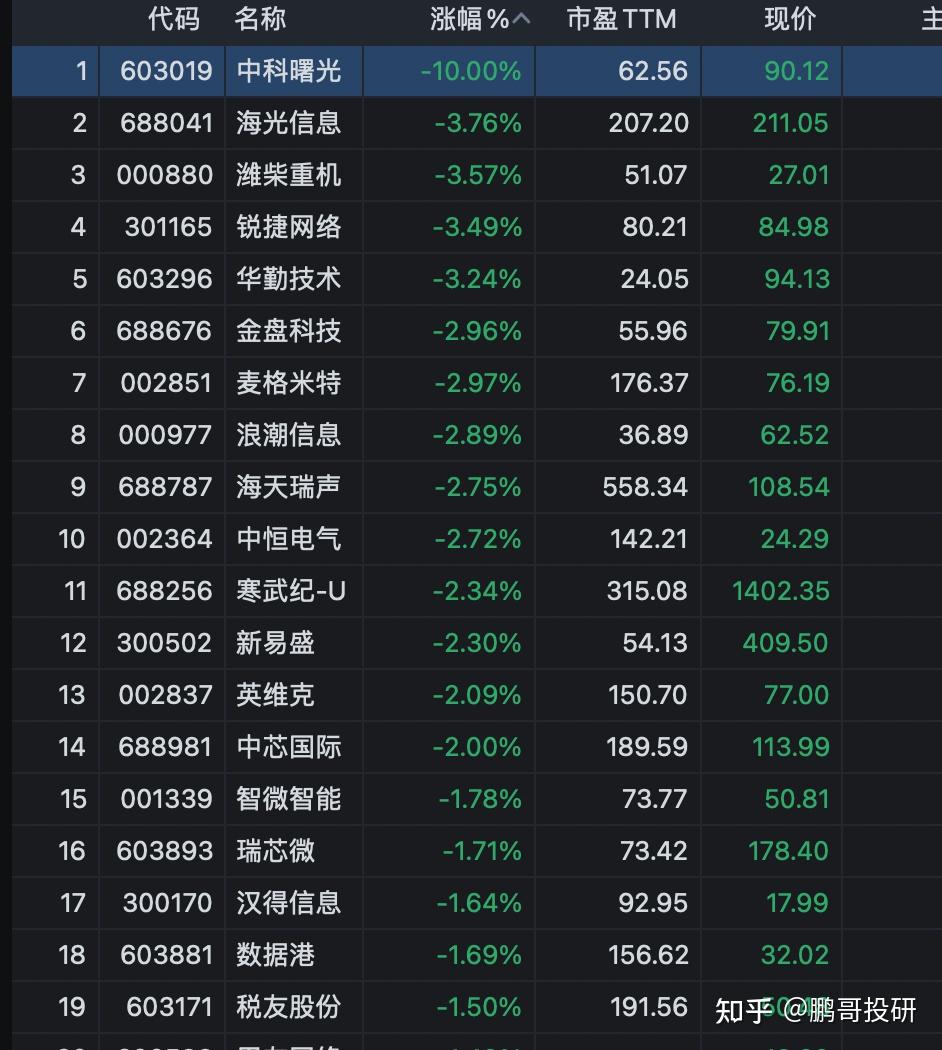Select the 汉得信息 row

pos(289,903)
